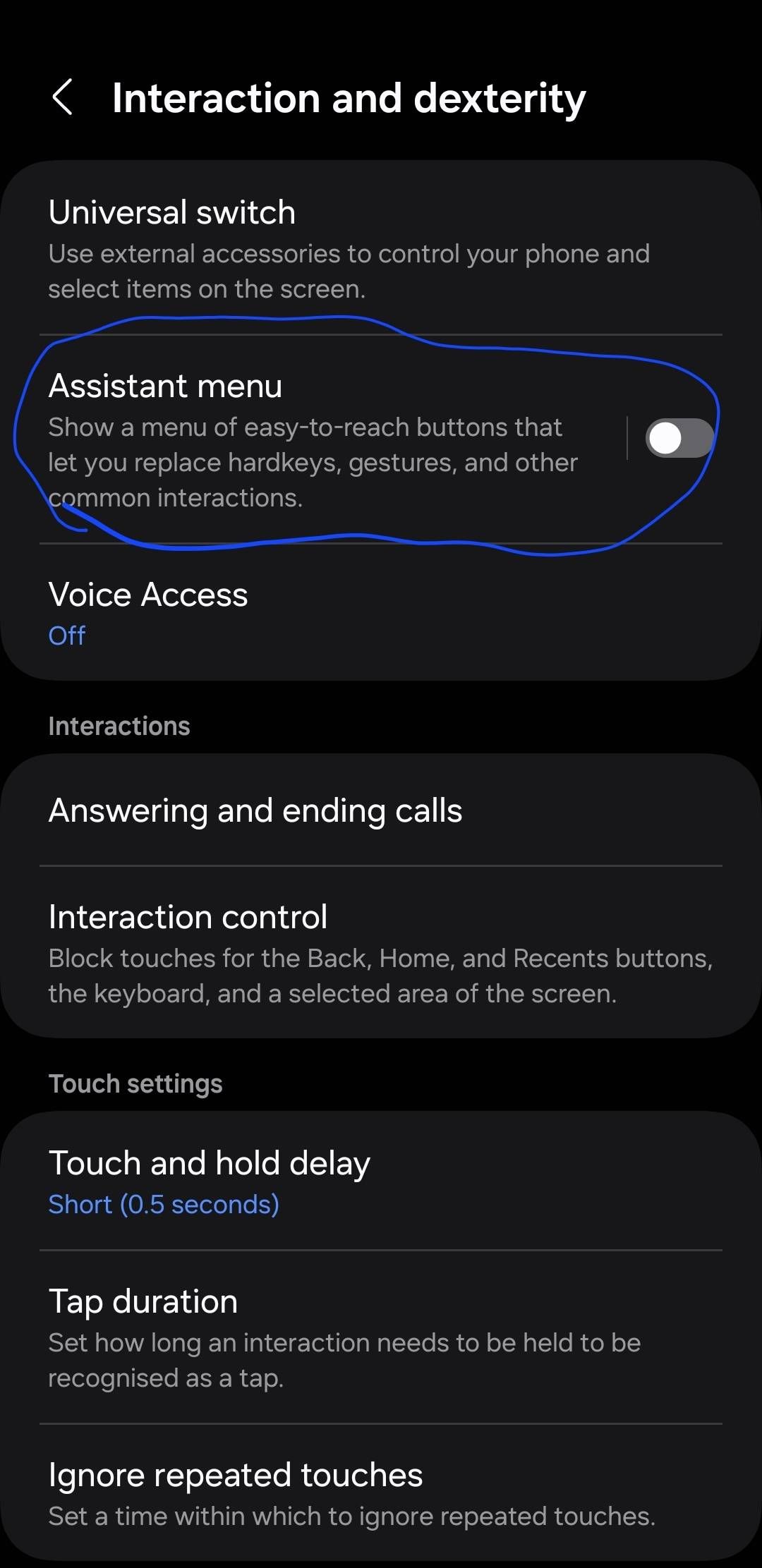Image resolution: width=762 pixels, height=1568 pixels.
Task: Turn off the Assistant menu toggle
Action: click(677, 439)
